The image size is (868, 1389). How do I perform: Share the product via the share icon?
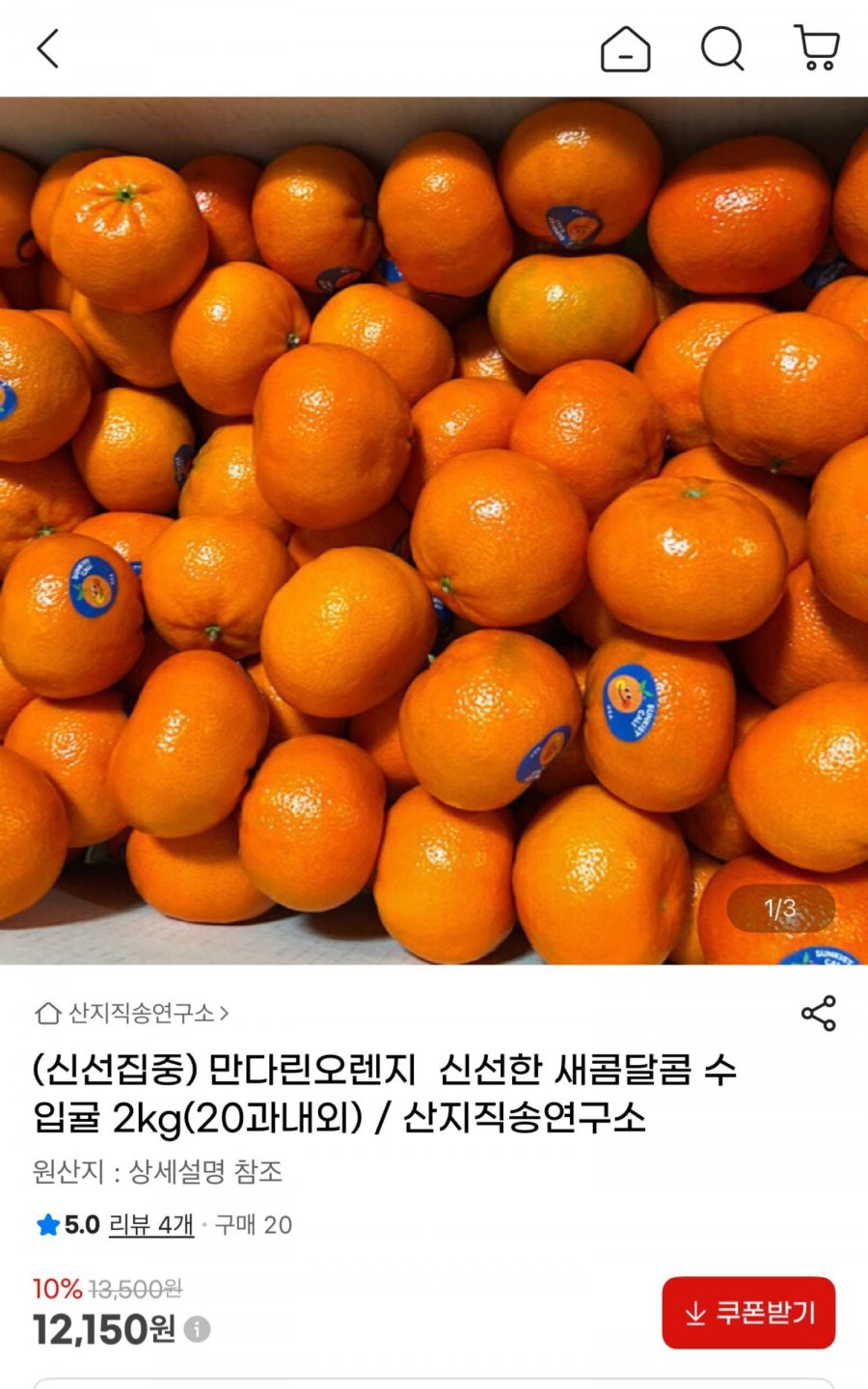click(x=820, y=1013)
